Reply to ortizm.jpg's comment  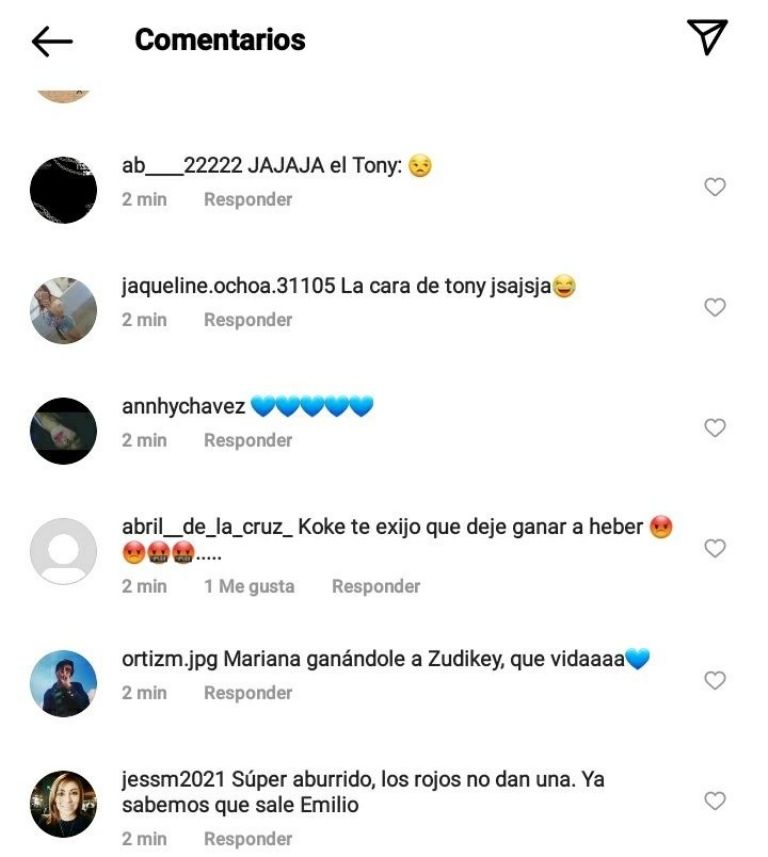[x=248, y=692]
